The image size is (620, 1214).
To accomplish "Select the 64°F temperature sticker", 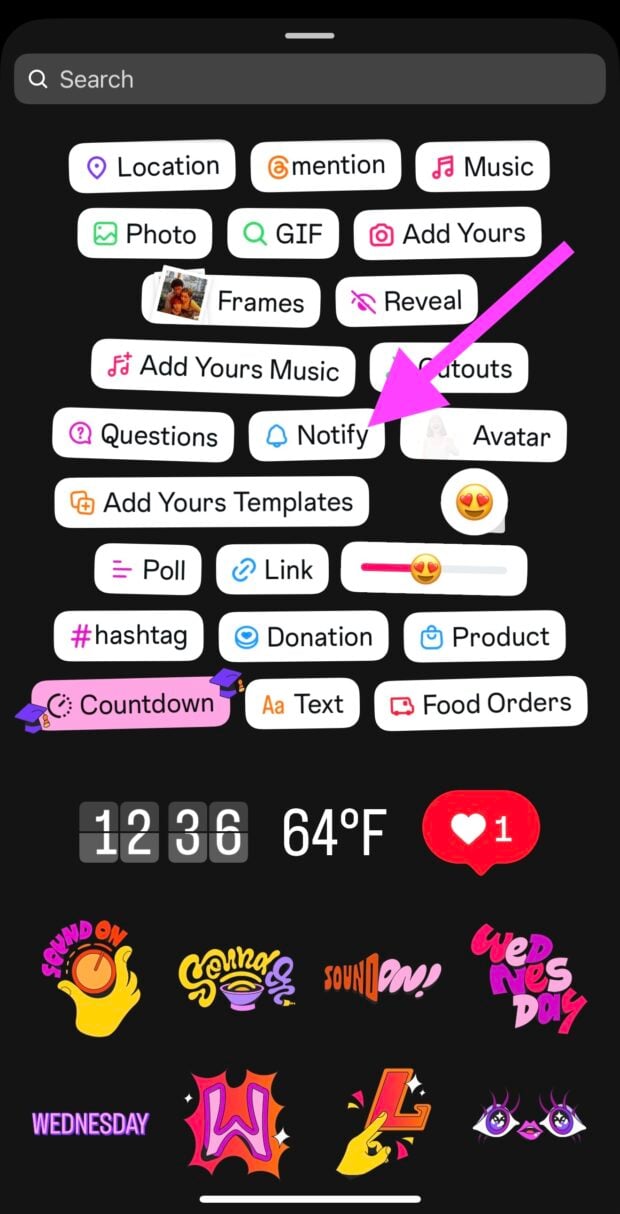I will [334, 830].
